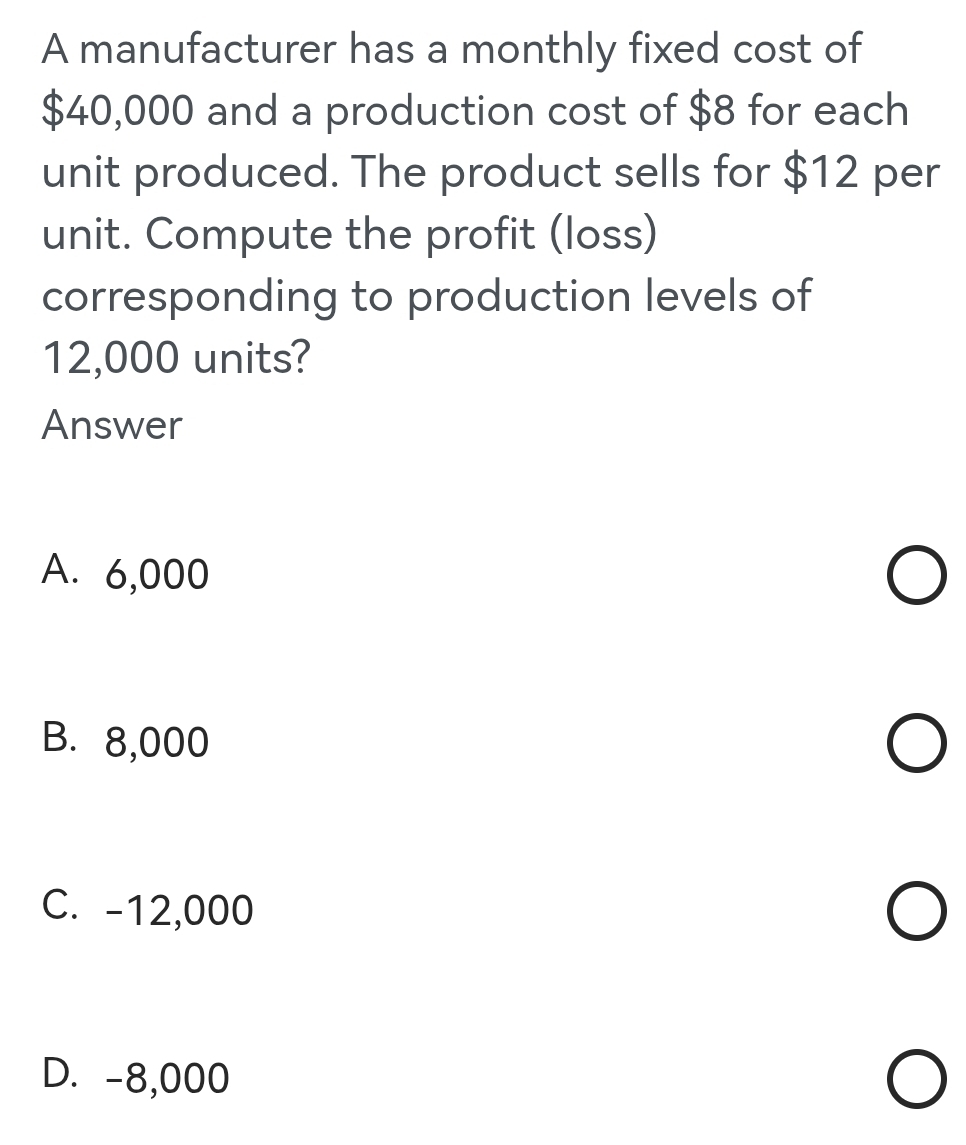Select the radio button for option C
The width and height of the screenshot is (966, 1145).
click(916, 911)
